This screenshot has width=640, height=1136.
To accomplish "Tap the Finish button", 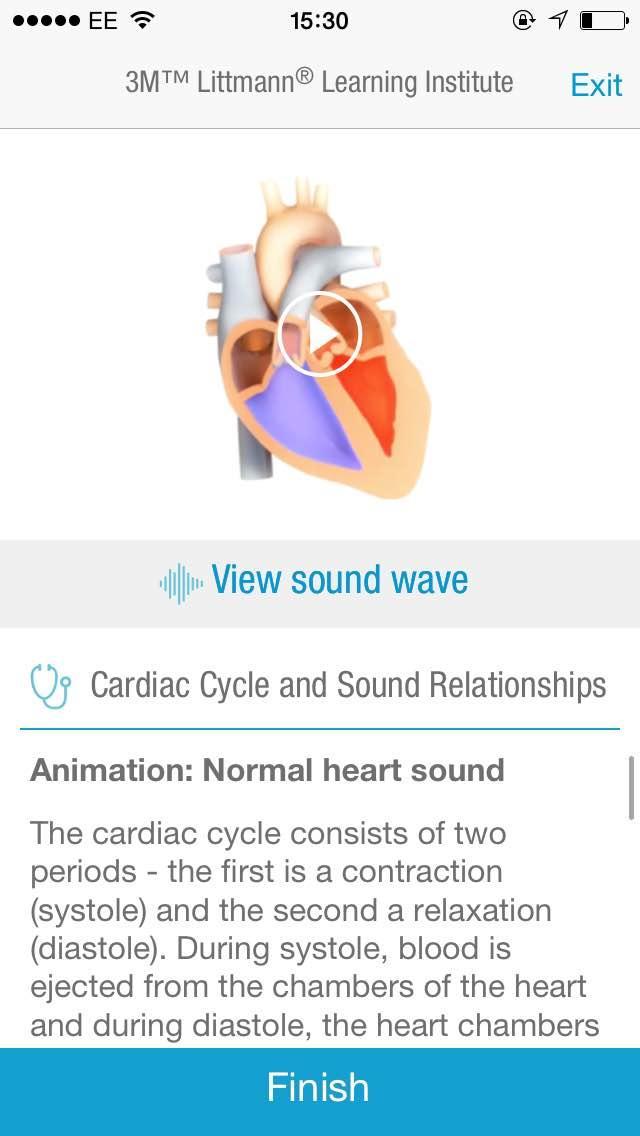I will point(319,1089).
